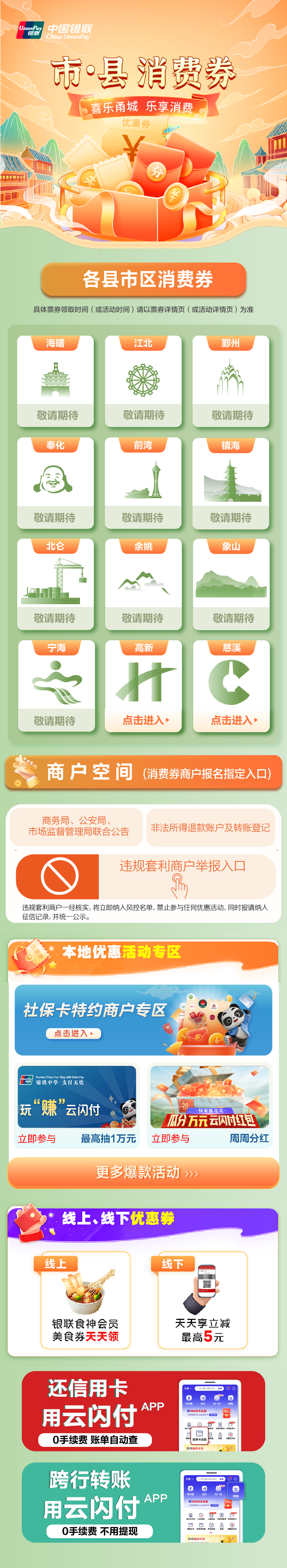Open the 跨行转账用云闪付 banner
This screenshot has width=287, height=1568.
click(x=143, y=1502)
